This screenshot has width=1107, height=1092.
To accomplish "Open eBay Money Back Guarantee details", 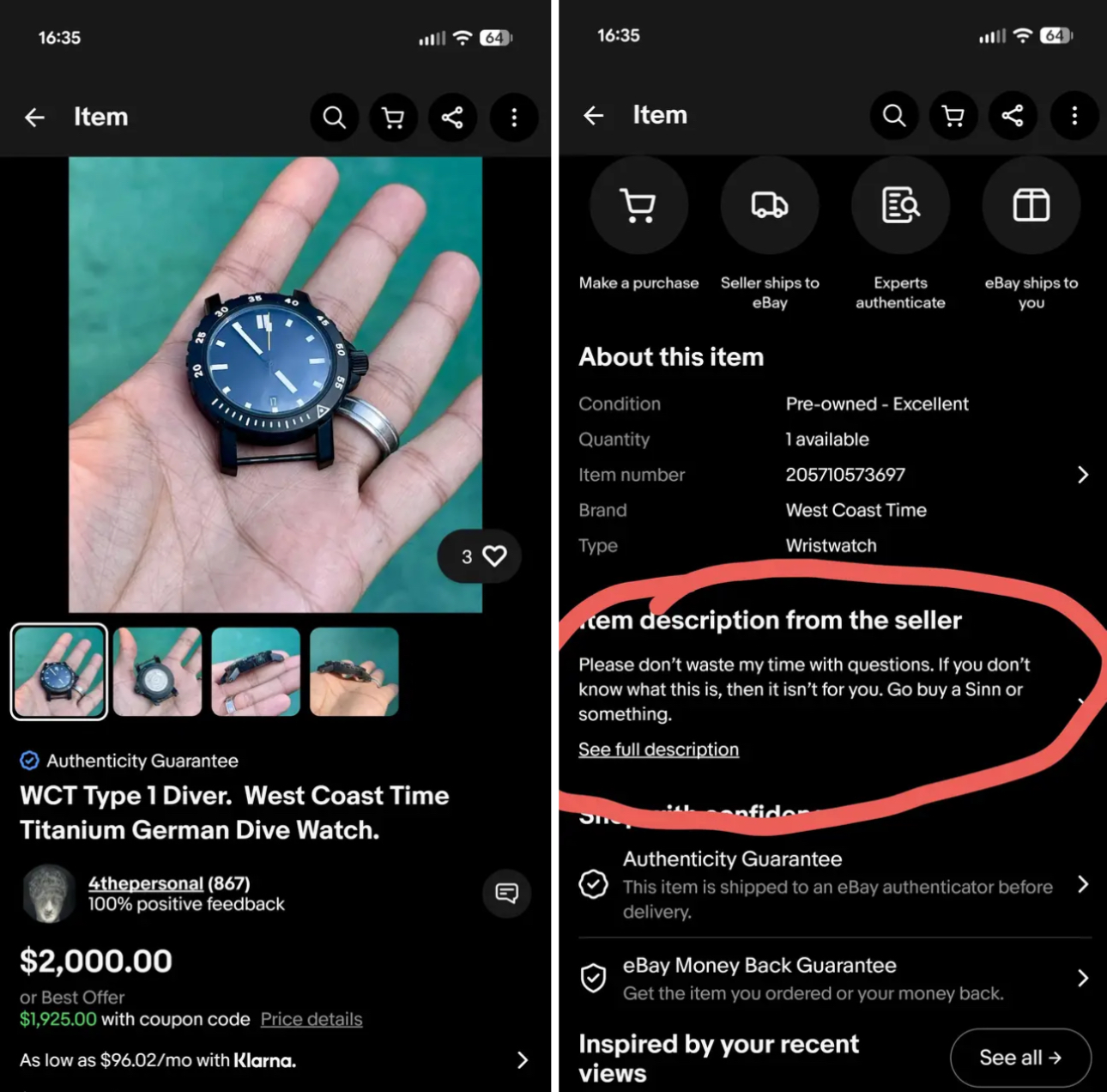I will (831, 979).
